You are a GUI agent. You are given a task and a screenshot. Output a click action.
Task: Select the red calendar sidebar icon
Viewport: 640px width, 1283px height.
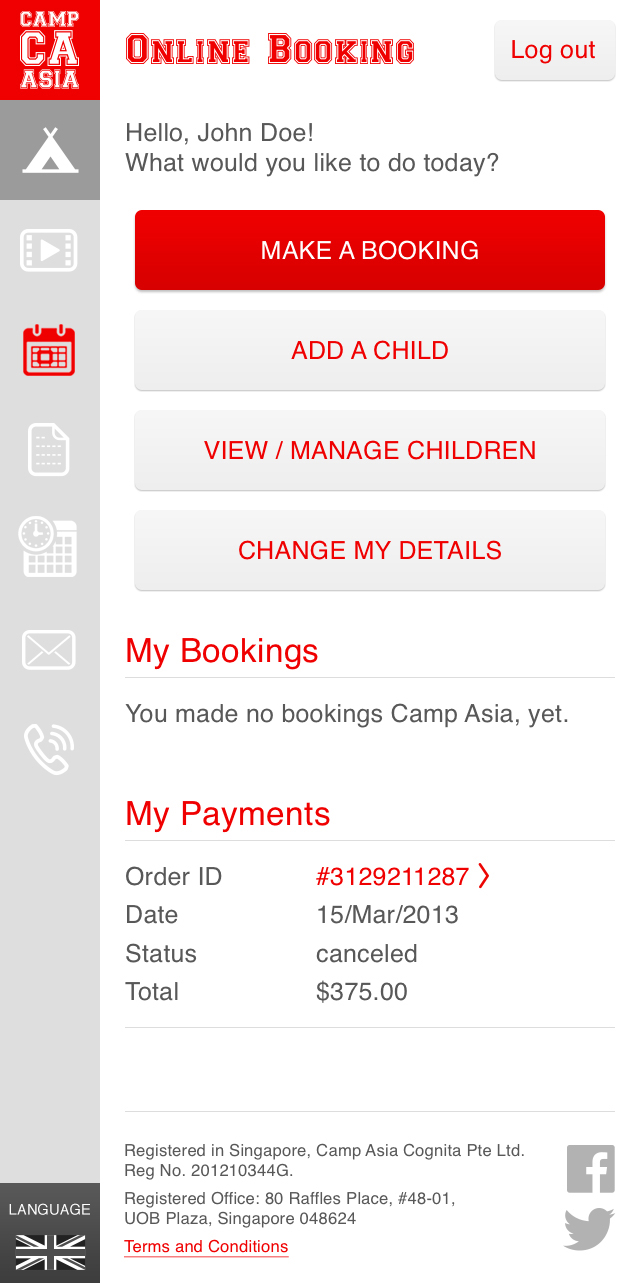(49, 350)
